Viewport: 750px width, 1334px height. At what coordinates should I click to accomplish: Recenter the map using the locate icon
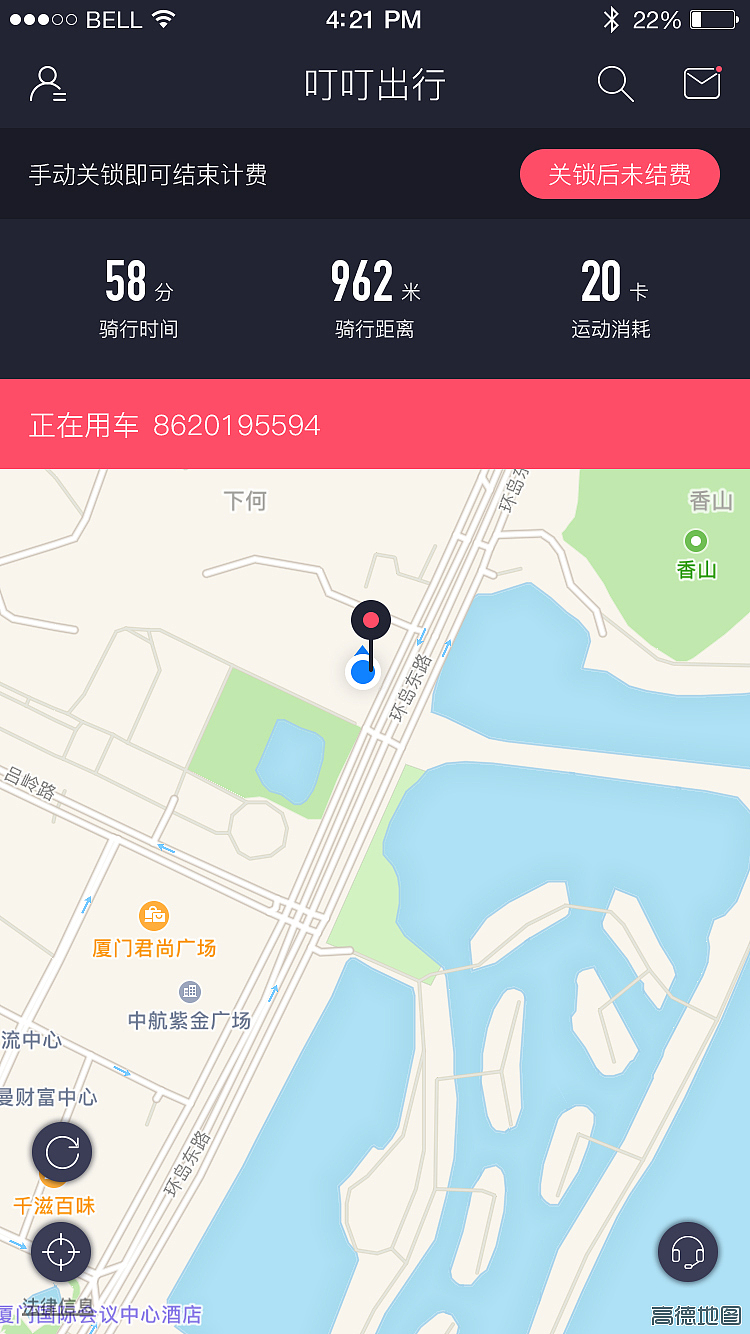click(61, 1251)
